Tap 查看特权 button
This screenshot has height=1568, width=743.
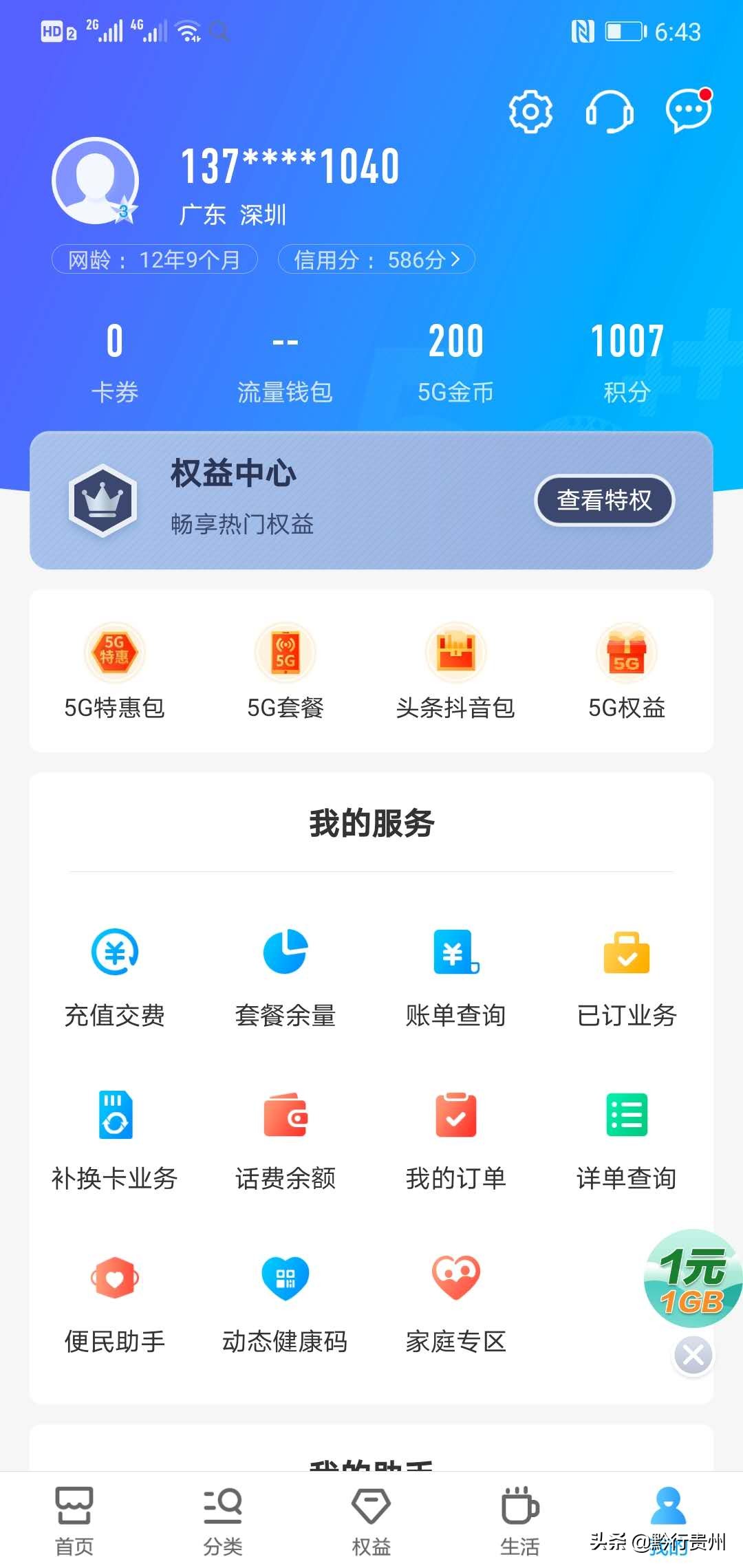[x=604, y=500]
